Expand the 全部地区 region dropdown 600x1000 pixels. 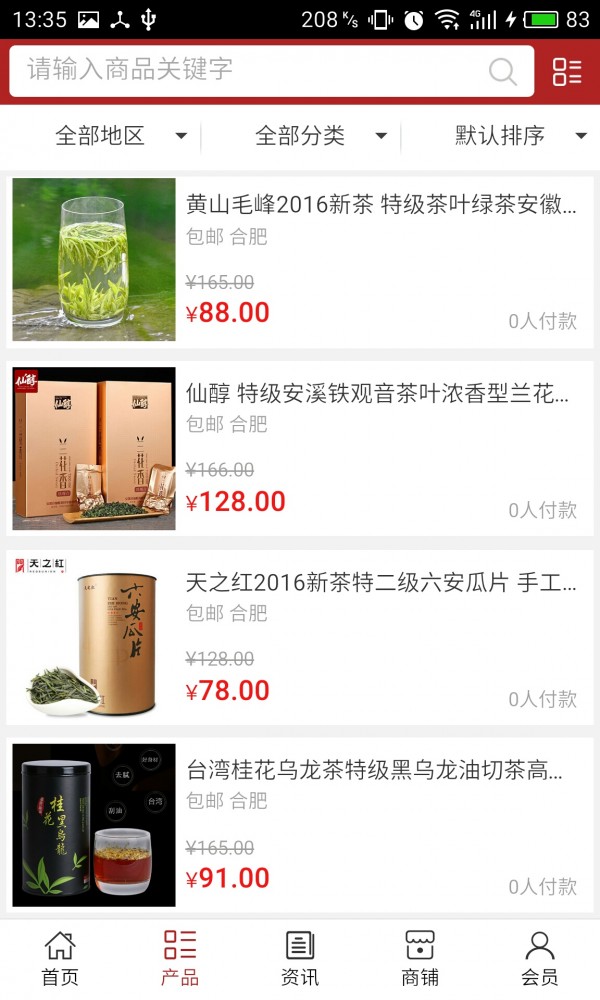120,136
